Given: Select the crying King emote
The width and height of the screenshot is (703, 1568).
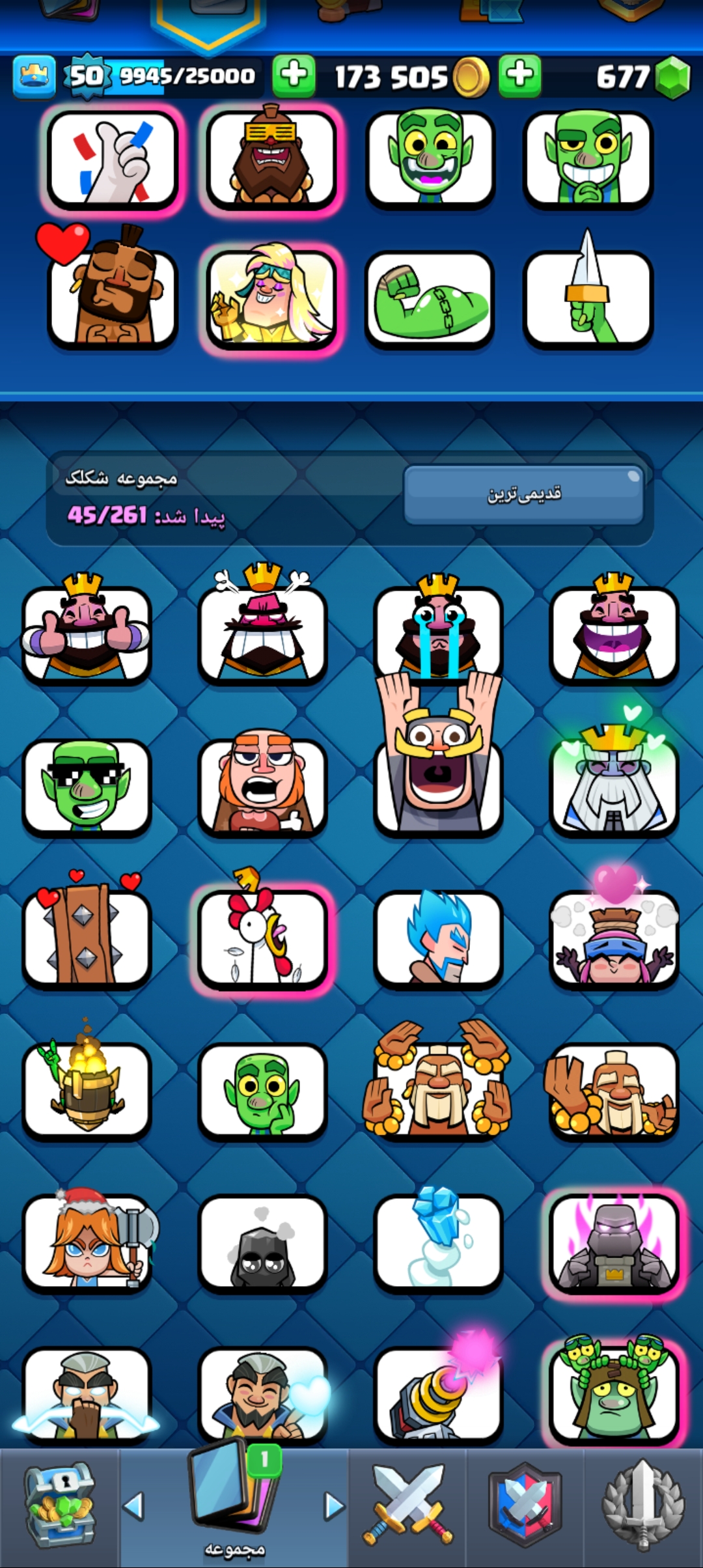Looking at the screenshot, I should coord(437,628).
